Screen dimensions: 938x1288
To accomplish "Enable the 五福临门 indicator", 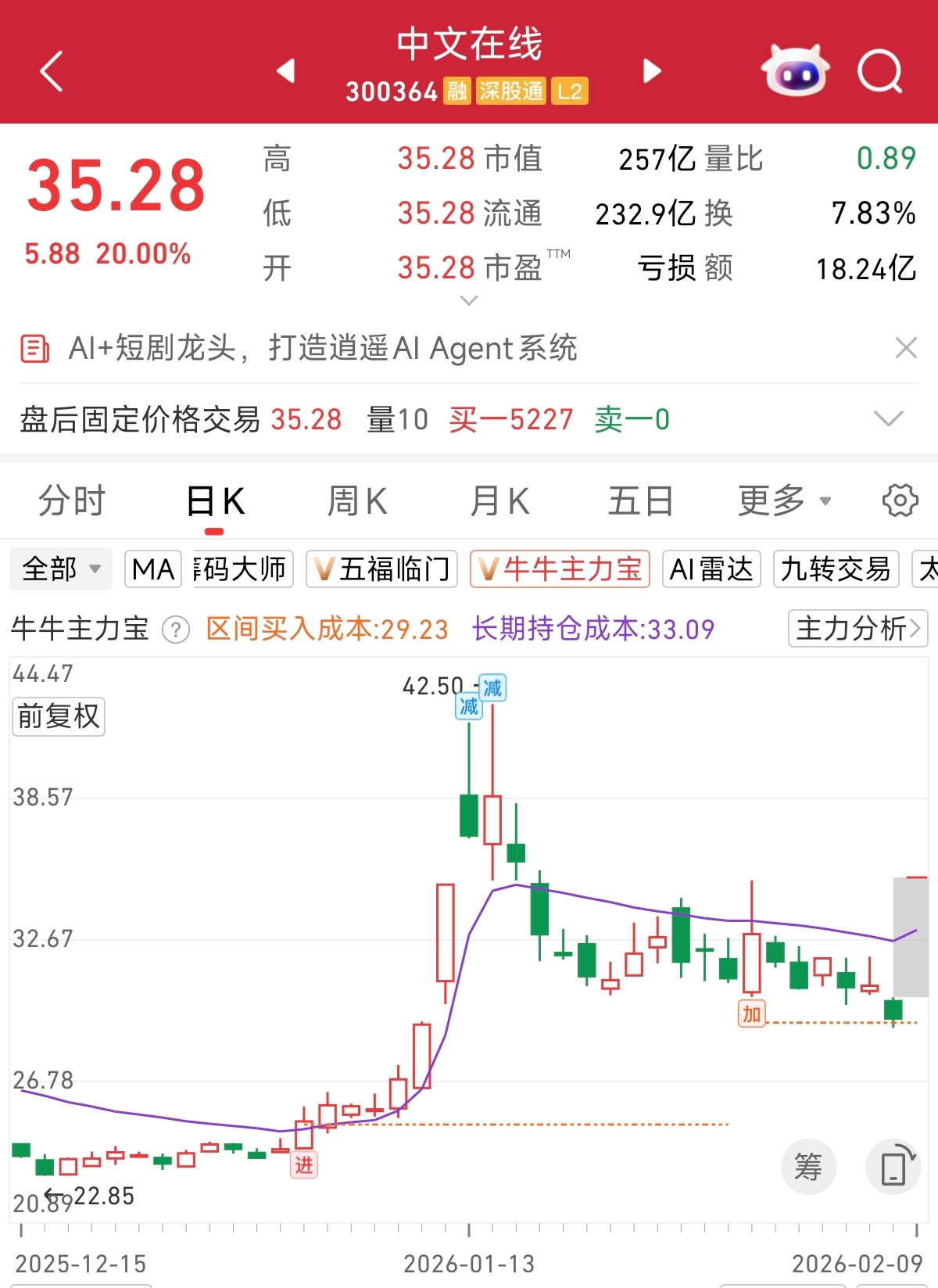I will (382, 569).
